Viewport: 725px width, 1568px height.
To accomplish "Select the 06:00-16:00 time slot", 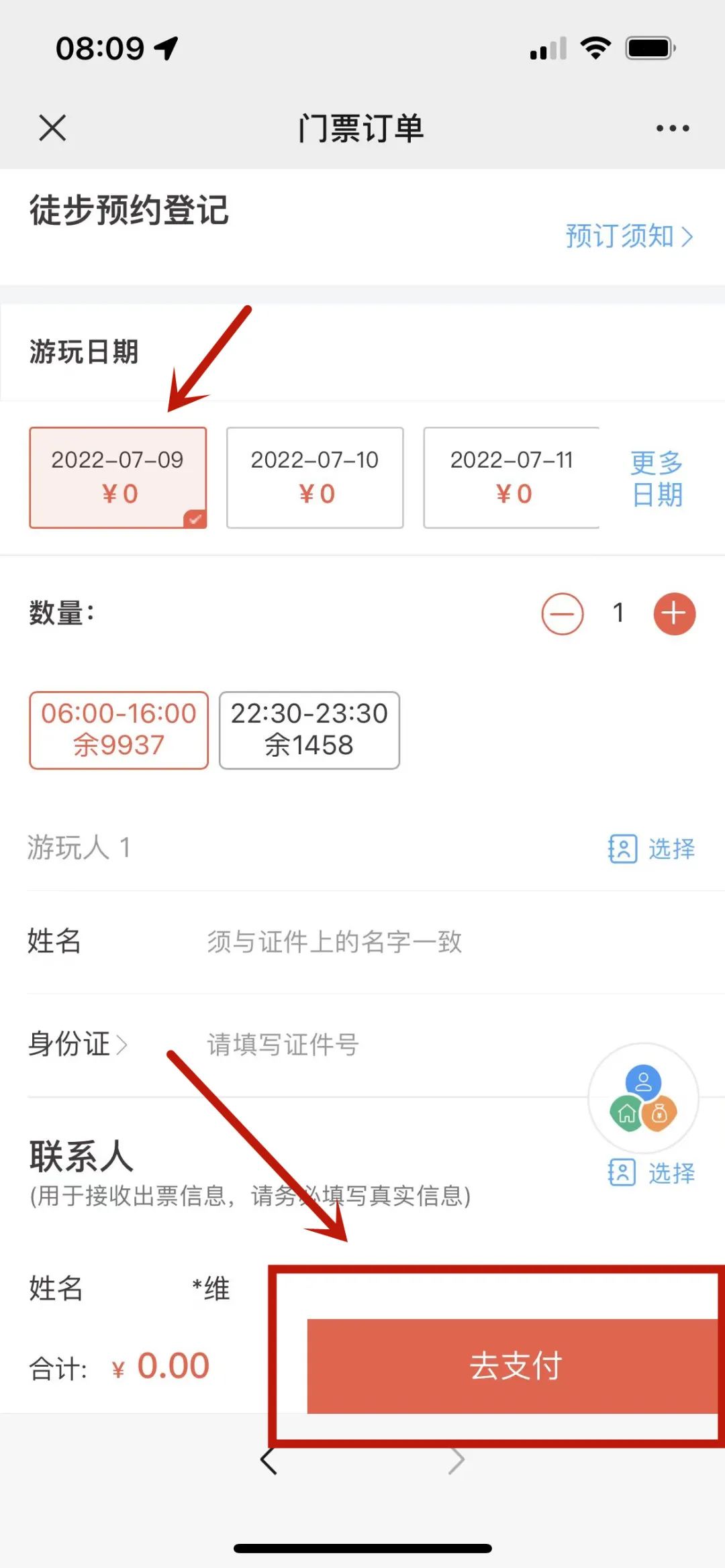I will point(119,730).
